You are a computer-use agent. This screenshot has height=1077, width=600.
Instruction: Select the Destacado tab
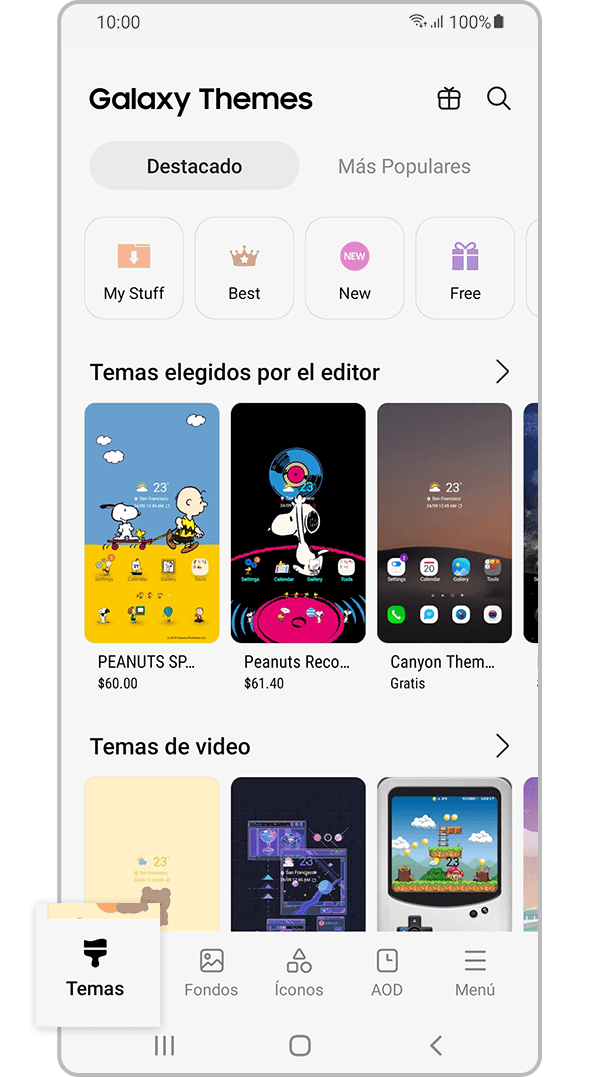click(194, 166)
